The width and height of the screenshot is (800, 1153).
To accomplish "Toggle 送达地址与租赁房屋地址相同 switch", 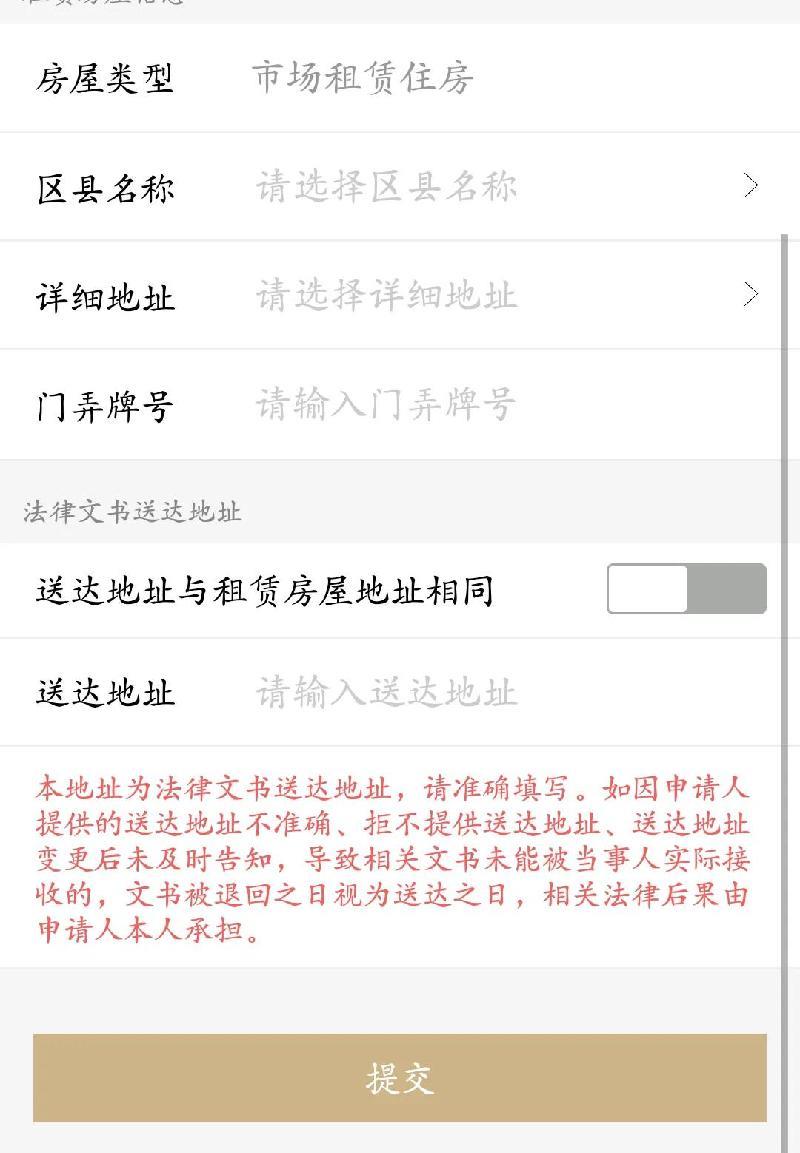I will [686, 589].
